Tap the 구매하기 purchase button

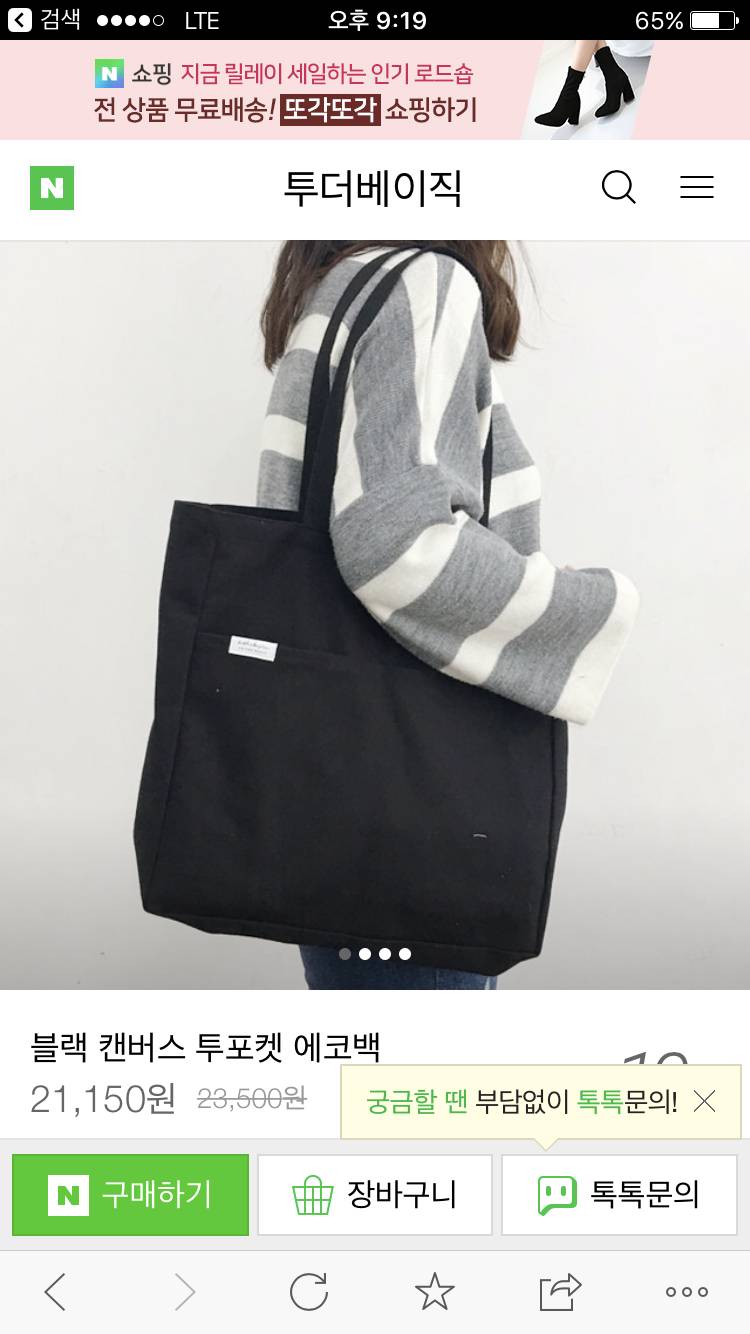[x=130, y=1194]
